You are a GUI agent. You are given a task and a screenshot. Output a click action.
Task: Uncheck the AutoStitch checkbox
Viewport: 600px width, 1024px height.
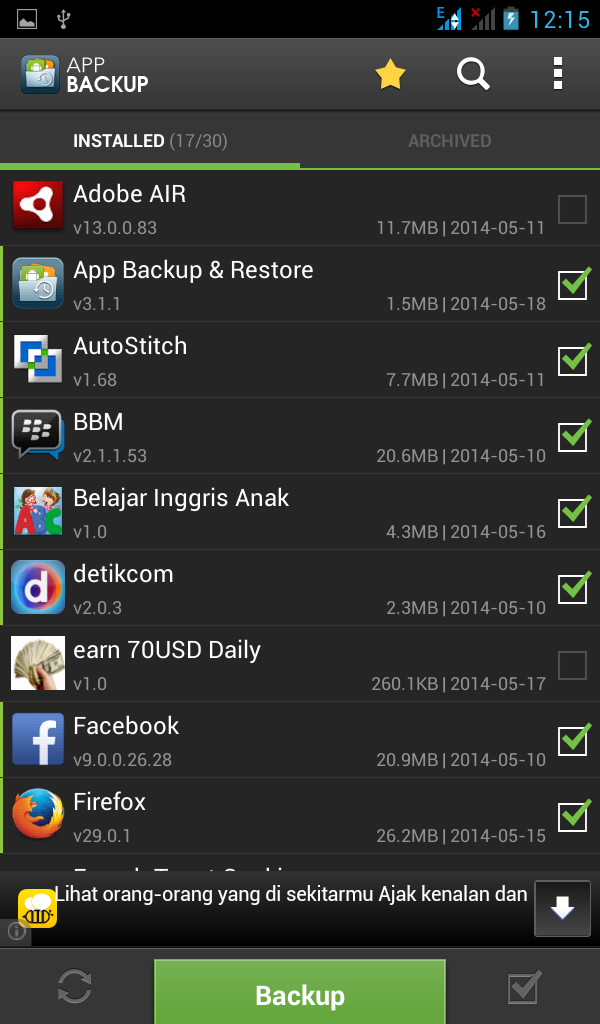[x=572, y=361]
